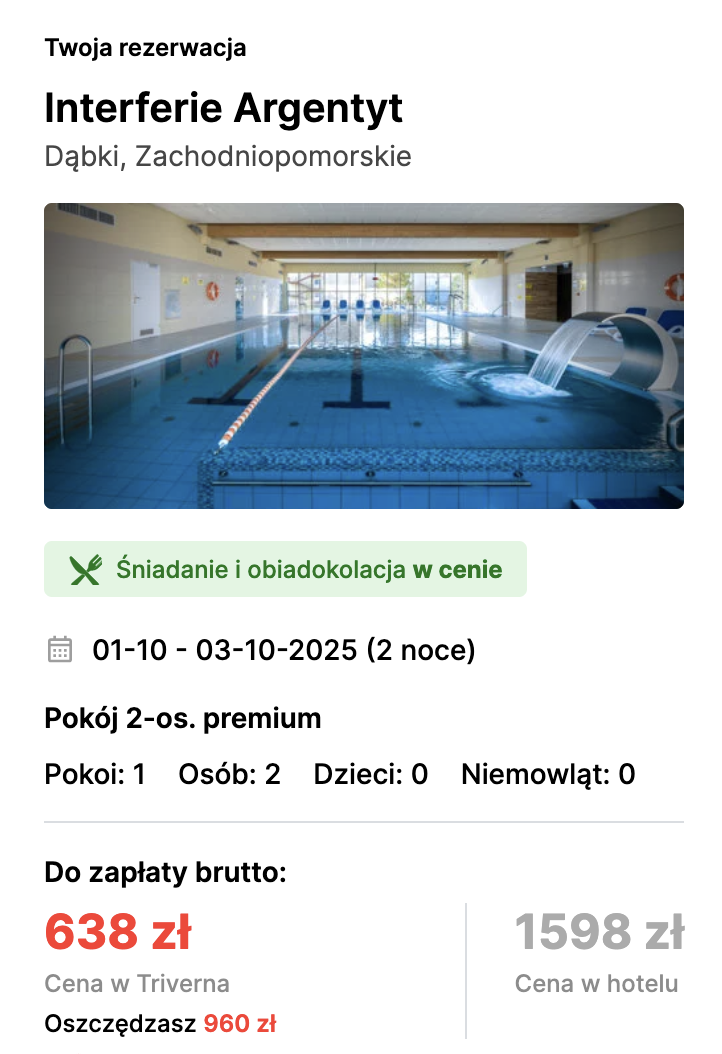Click the calendar icon next to dates
722x1054 pixels.
coord(61,650)
